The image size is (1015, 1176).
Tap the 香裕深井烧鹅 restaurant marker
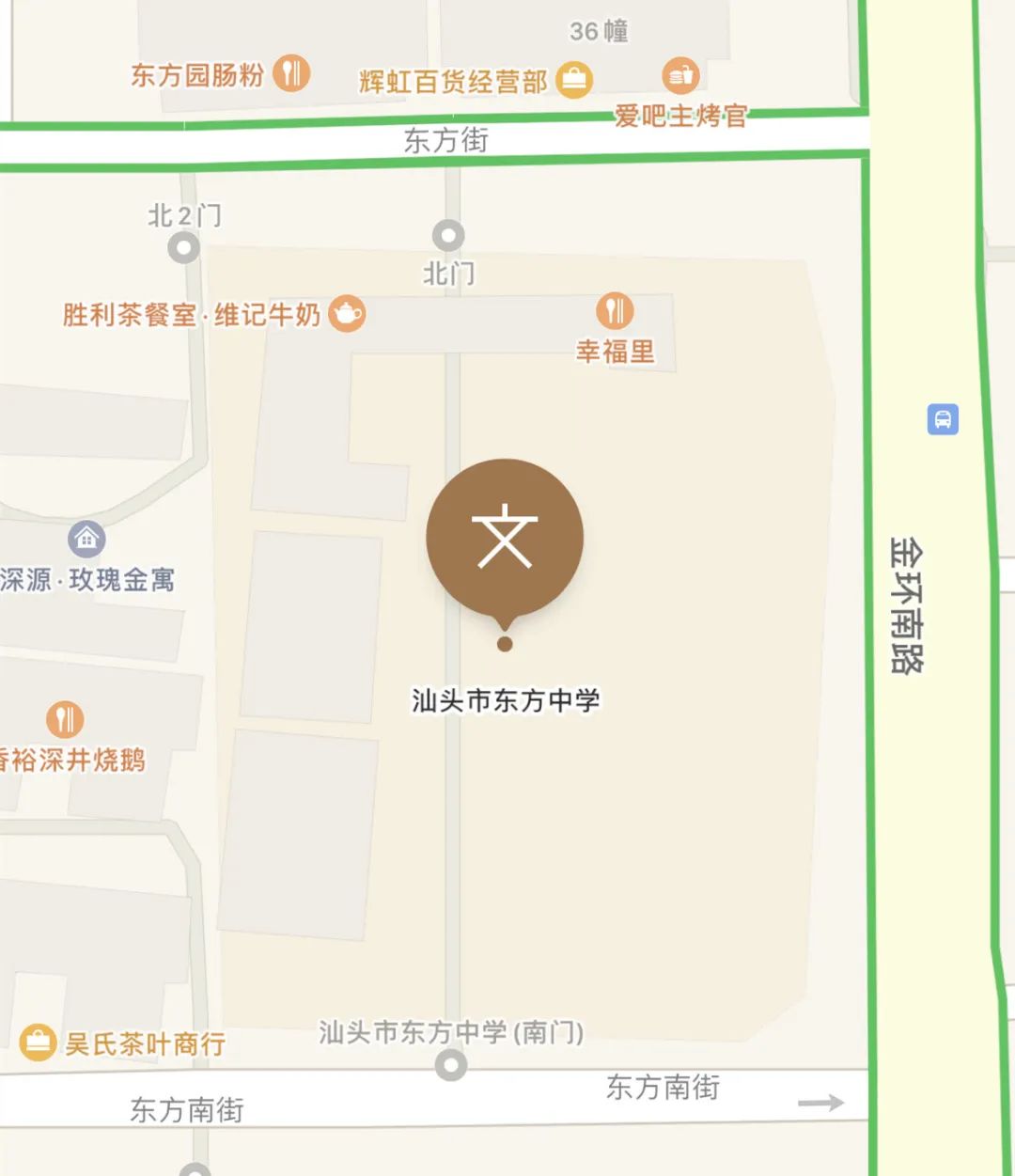click(x=65, y=719)
